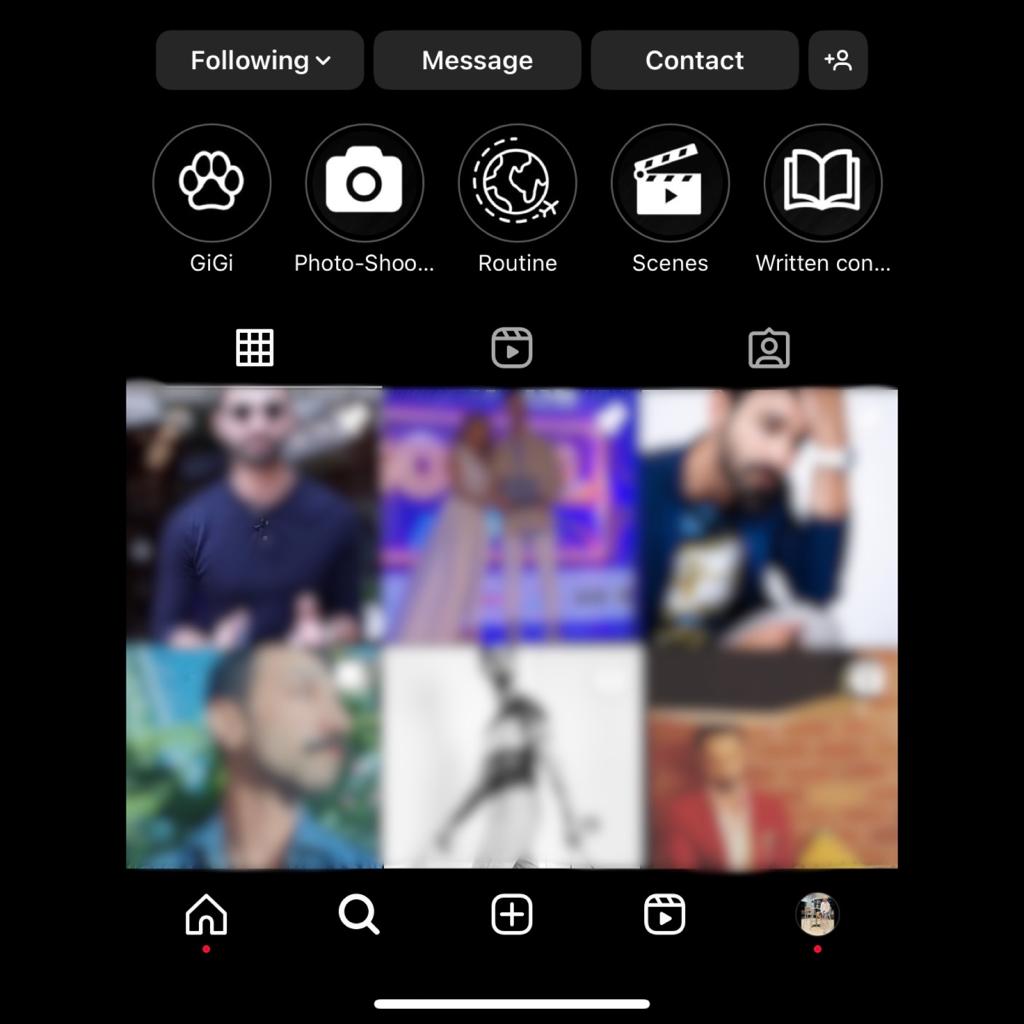Open the Scenes highlight
This screenshot has width=1024, height=1024.
[x=670, y=183]
